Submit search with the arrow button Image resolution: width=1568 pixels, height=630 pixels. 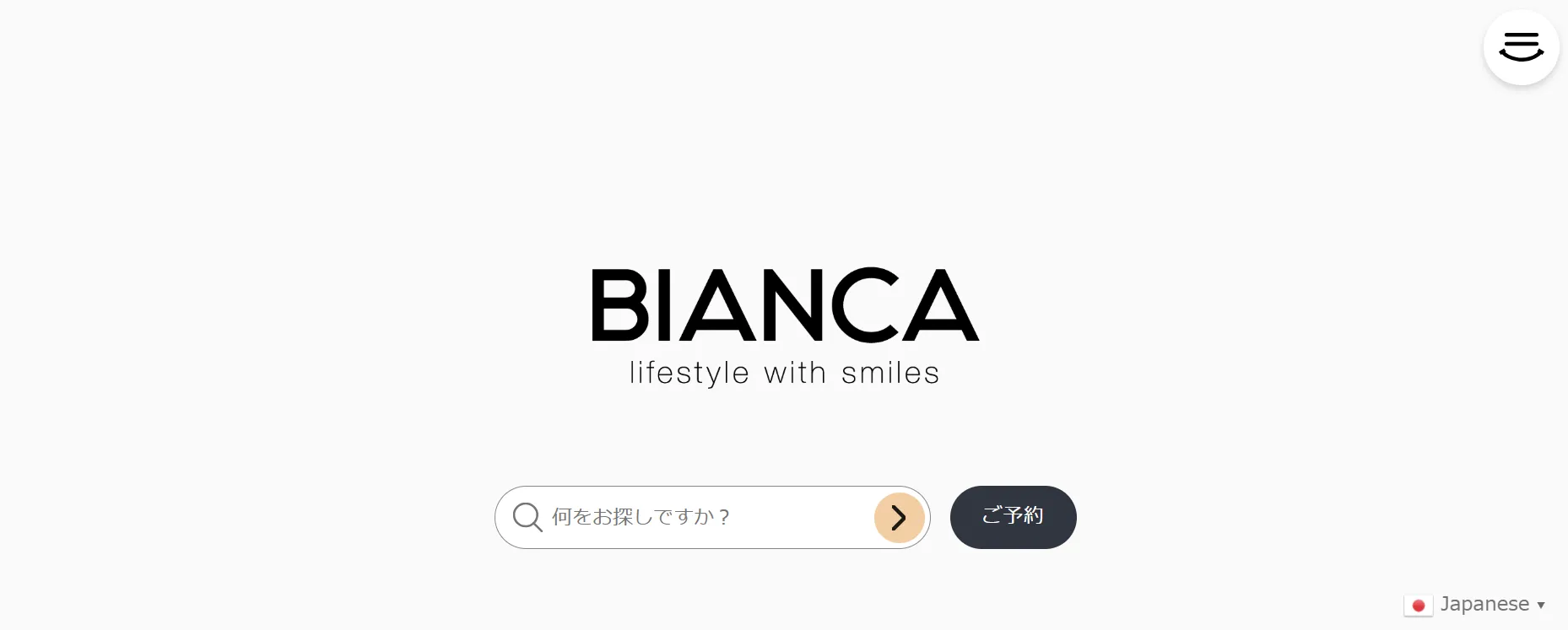[x=899, y=517]
